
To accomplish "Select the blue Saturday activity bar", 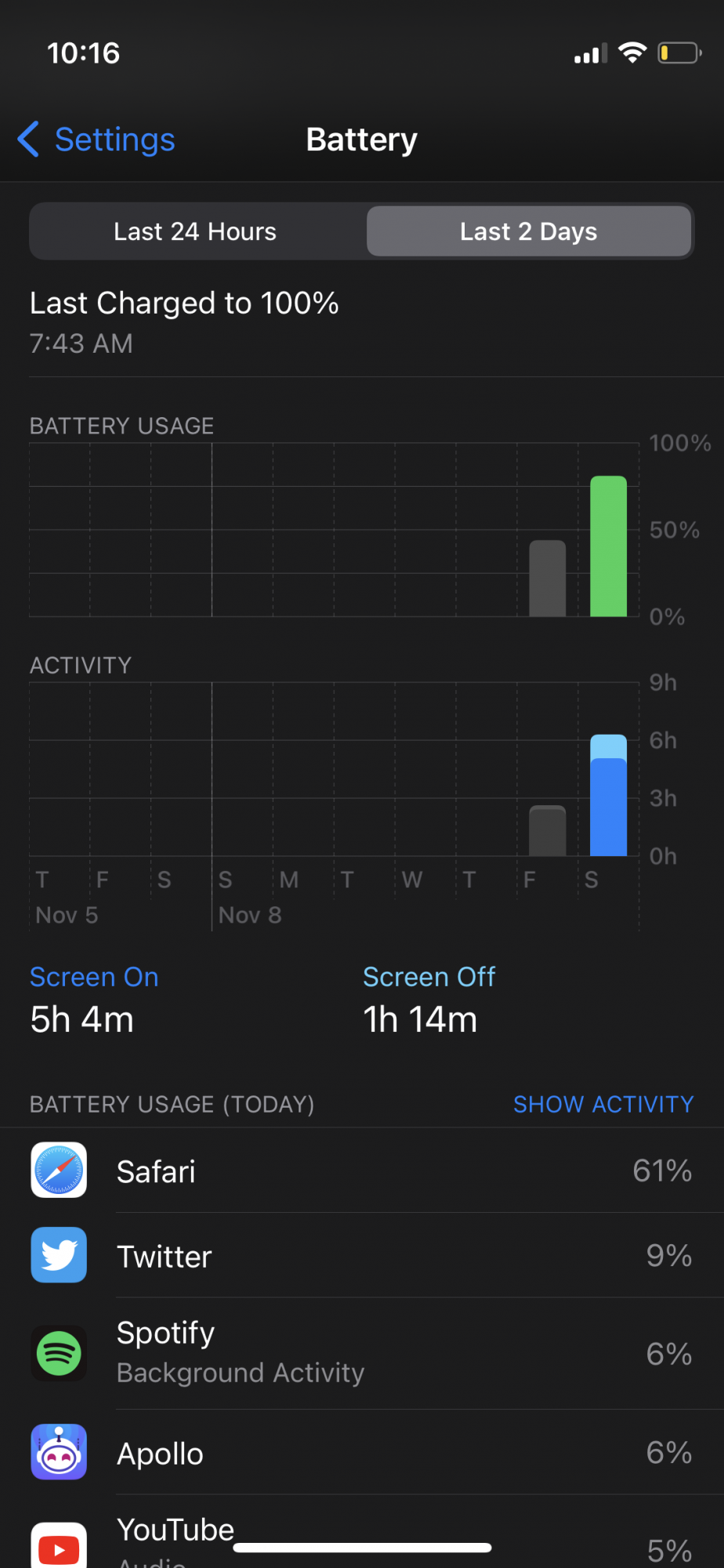I will 608,800.
